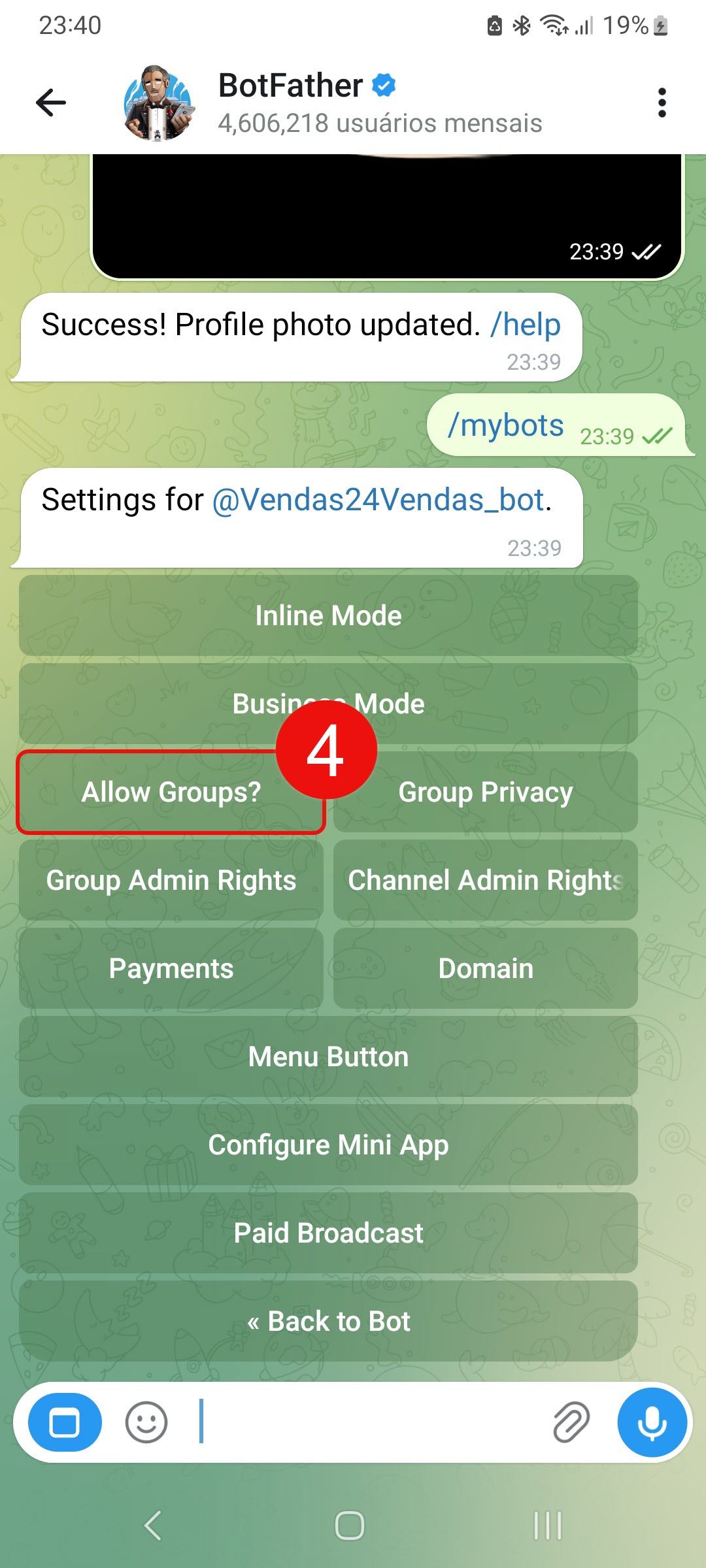The image size is (706, 1568).
Task: Record a voice message with microphone
Action: [652, 1422]
